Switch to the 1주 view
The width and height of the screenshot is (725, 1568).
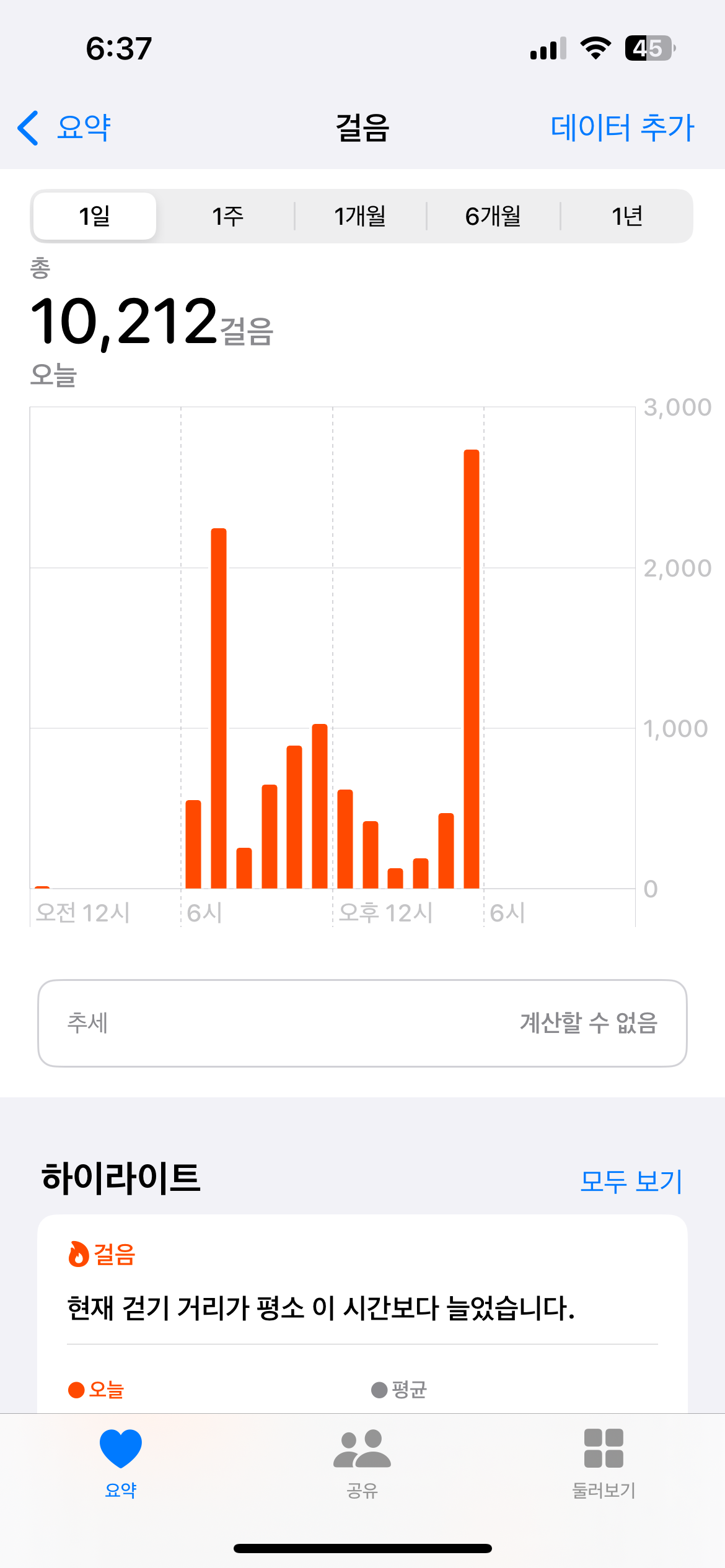227,216
